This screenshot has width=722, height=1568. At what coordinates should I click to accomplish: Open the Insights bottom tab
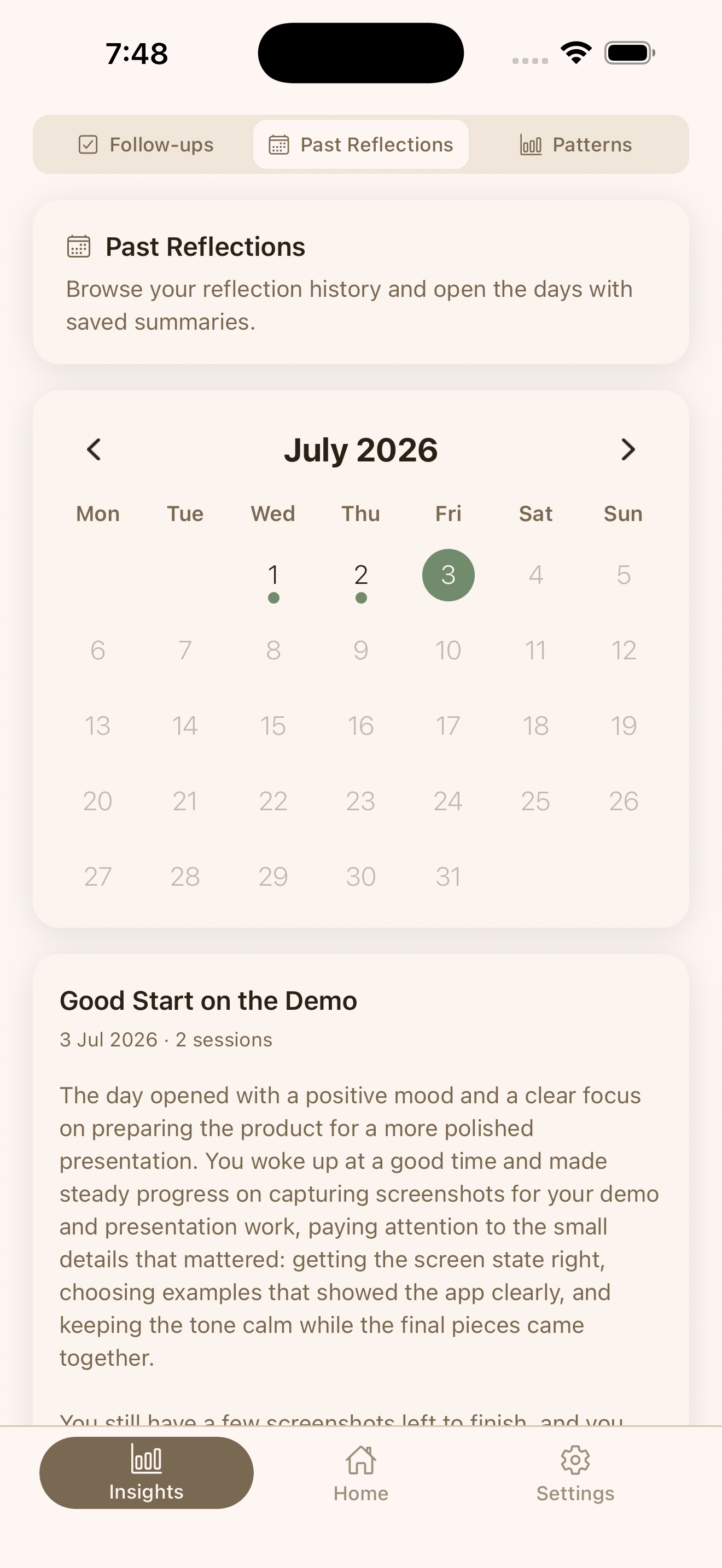tap(146, 1473)
